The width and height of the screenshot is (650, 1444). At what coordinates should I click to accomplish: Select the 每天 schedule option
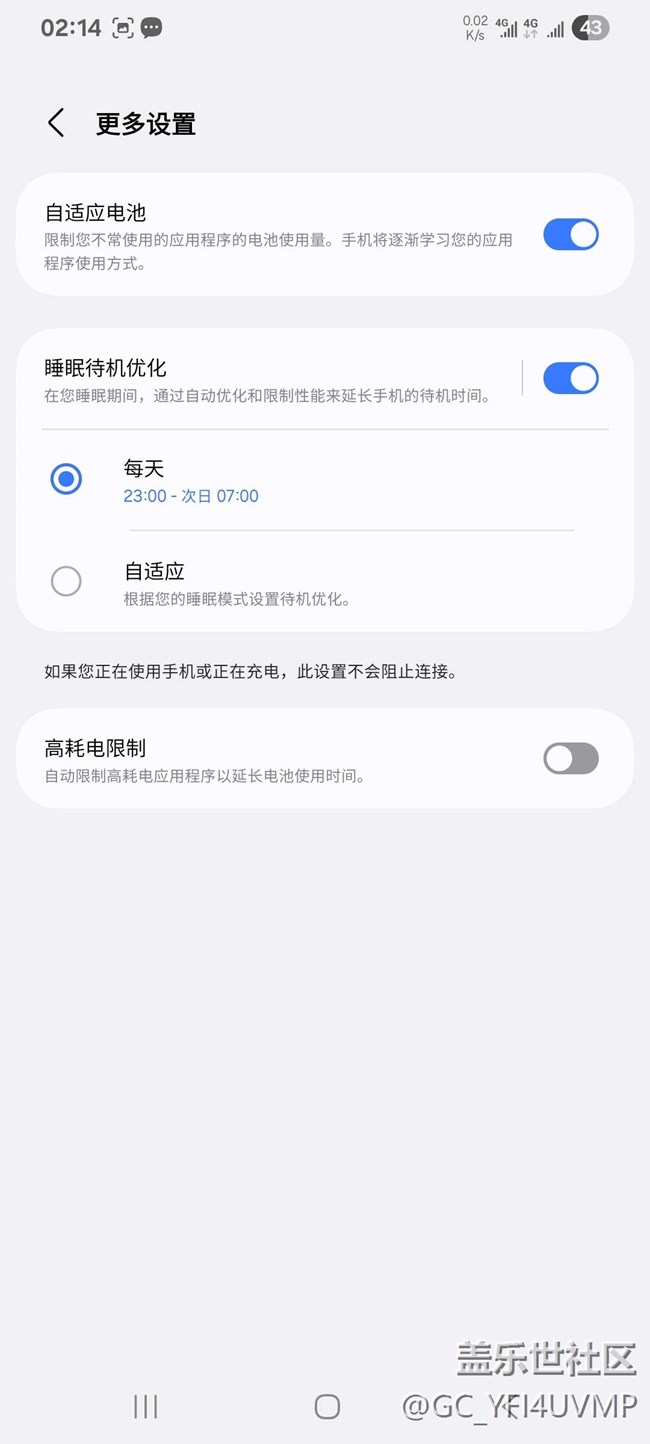tap(66, 480)
